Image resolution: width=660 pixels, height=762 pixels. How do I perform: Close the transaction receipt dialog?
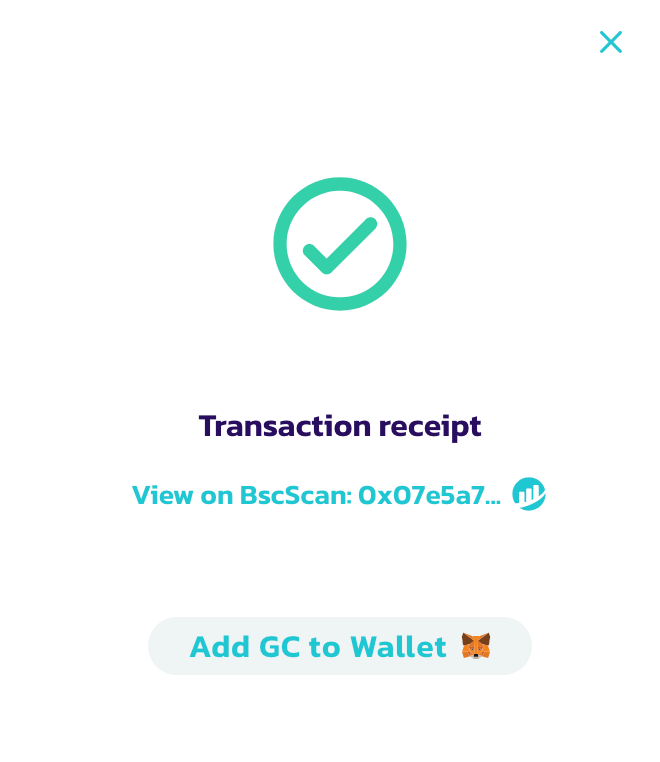(610, 42)
